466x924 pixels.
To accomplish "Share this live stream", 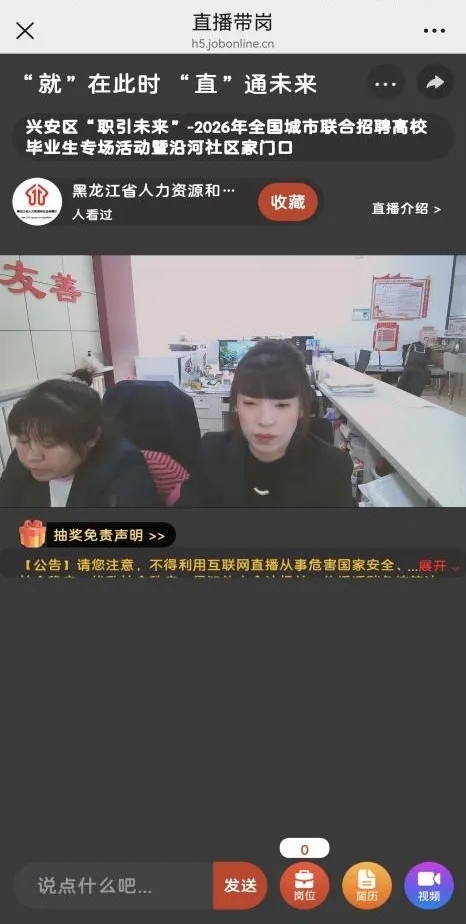I will [x=435, y=83].
